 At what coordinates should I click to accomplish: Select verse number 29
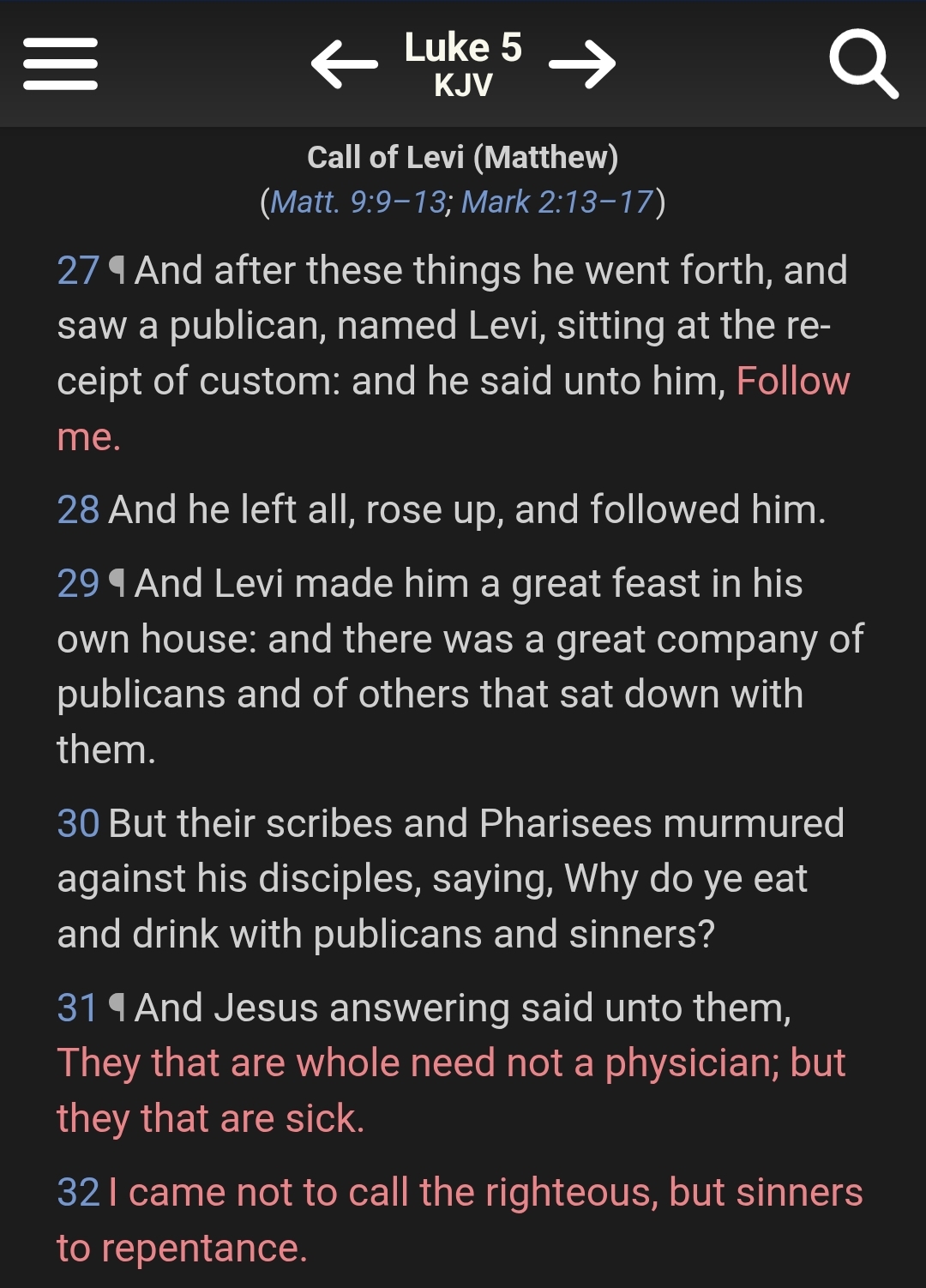point(78,584)
